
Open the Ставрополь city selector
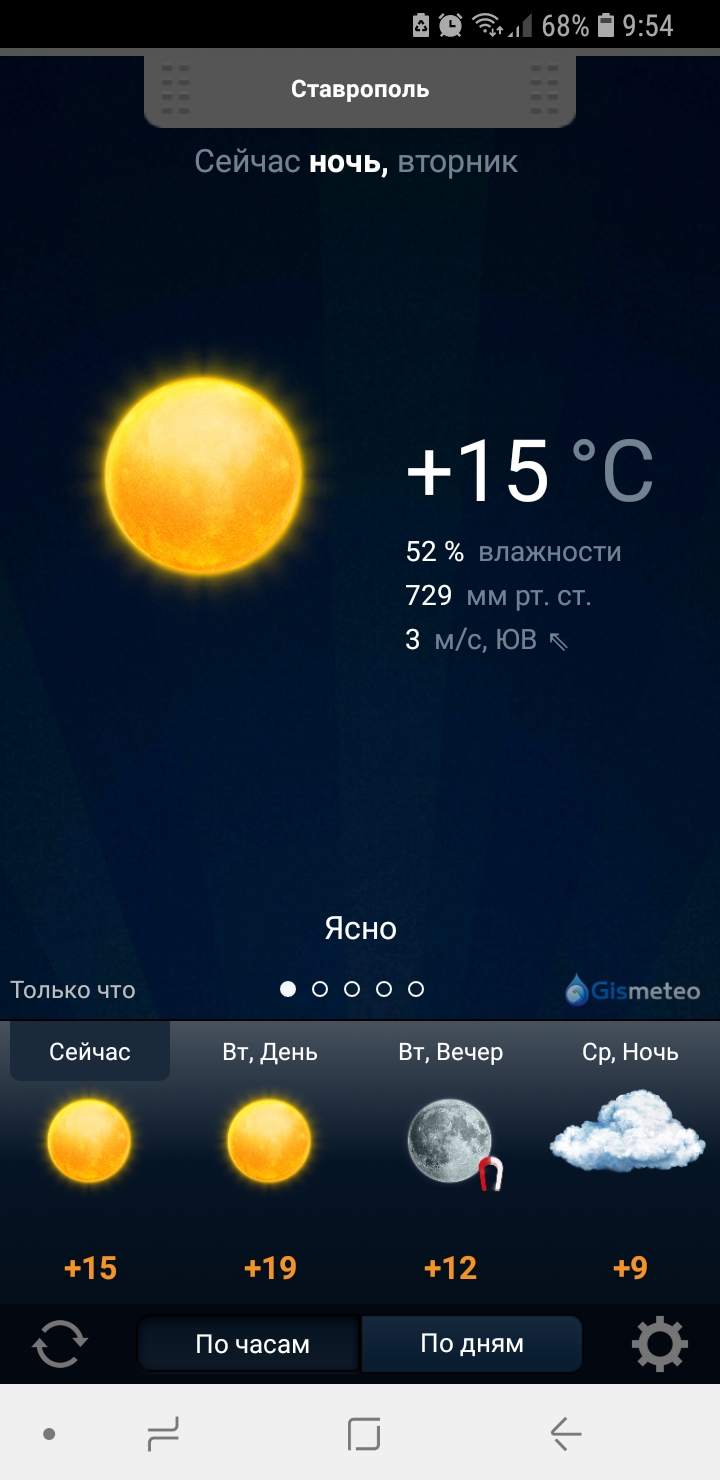[360, 90]
